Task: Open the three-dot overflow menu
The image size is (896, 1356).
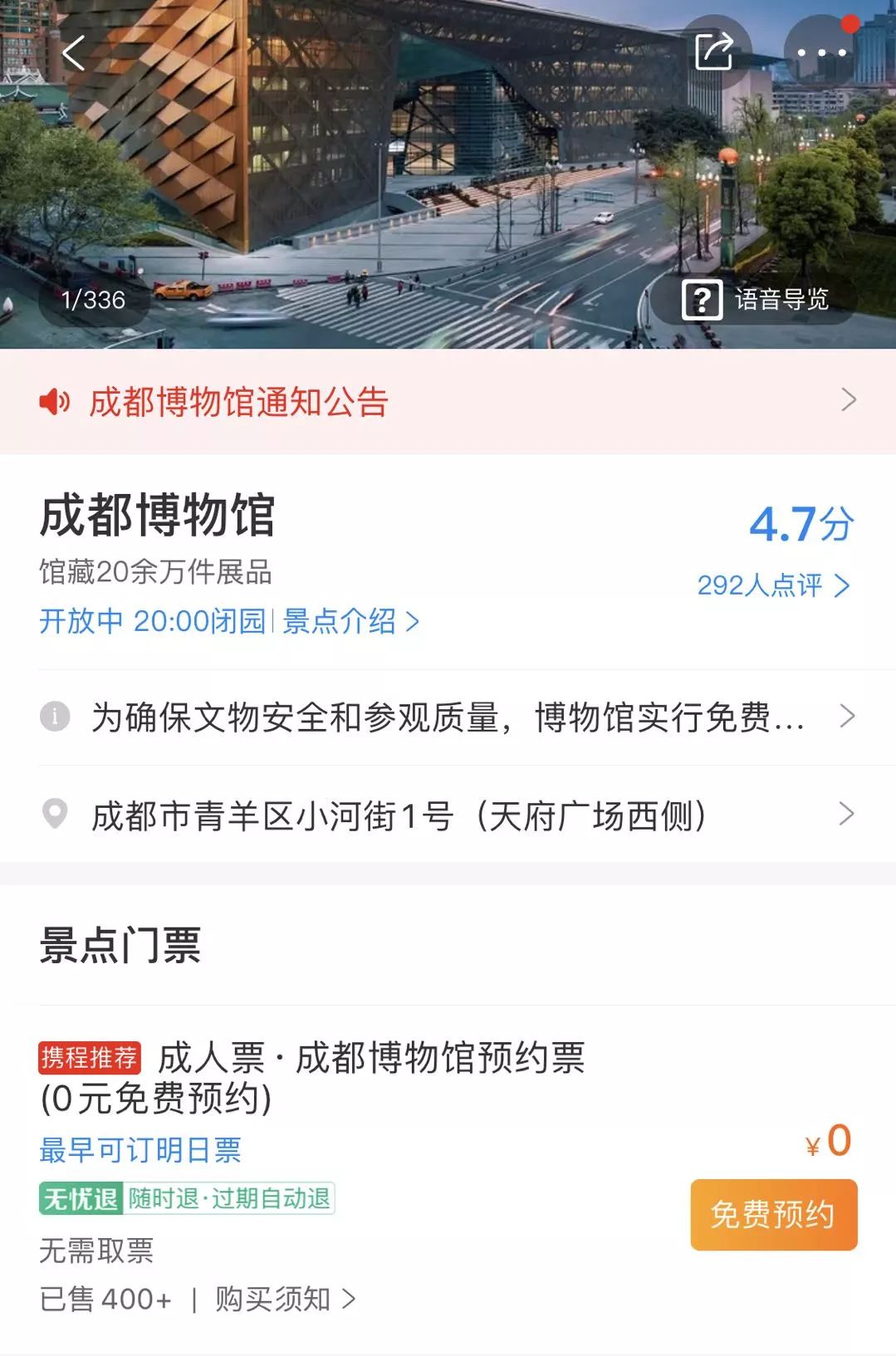Action: point(821,52)
